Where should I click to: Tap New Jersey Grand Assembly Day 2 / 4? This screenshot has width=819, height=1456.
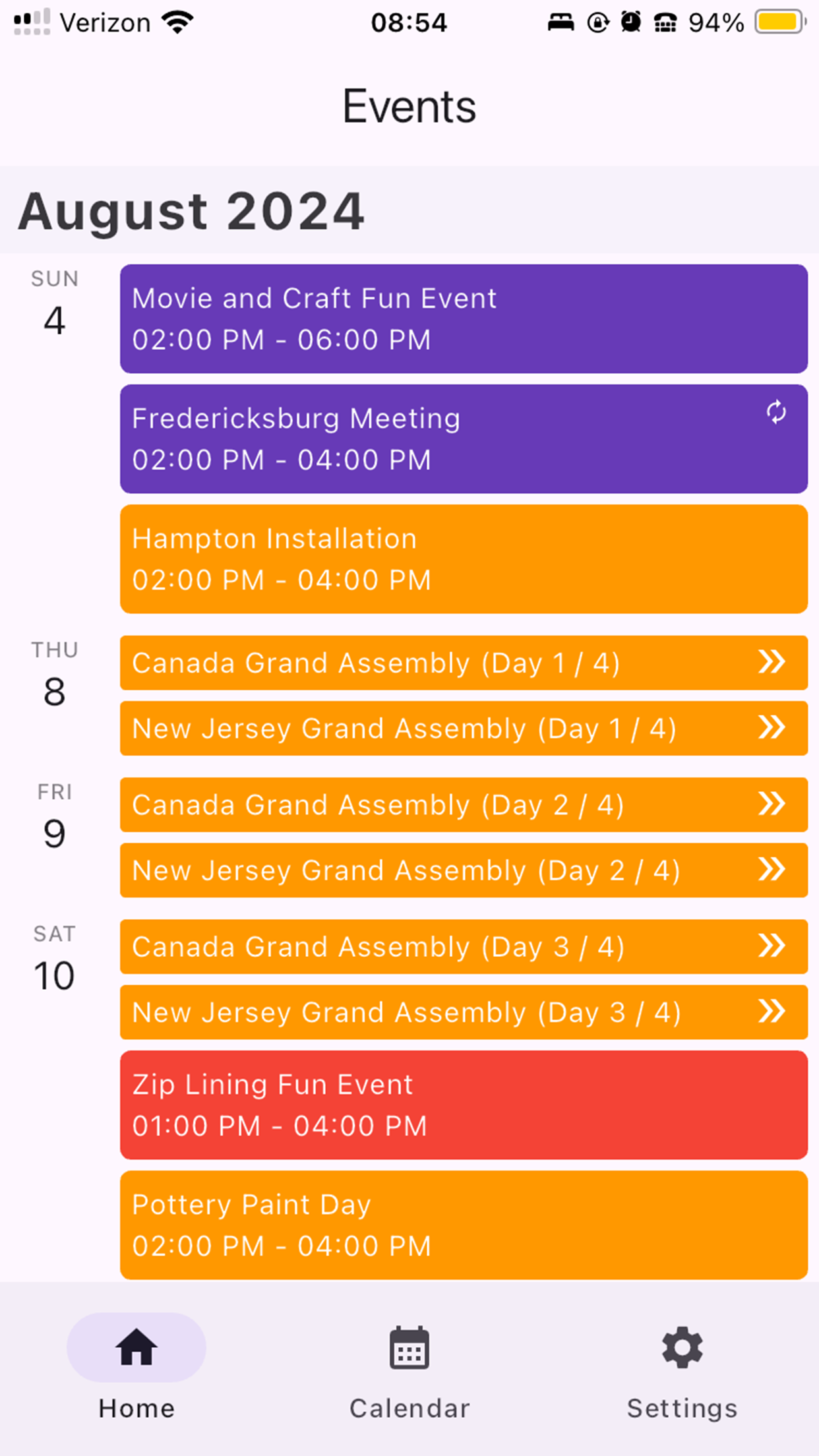point(464,870)
